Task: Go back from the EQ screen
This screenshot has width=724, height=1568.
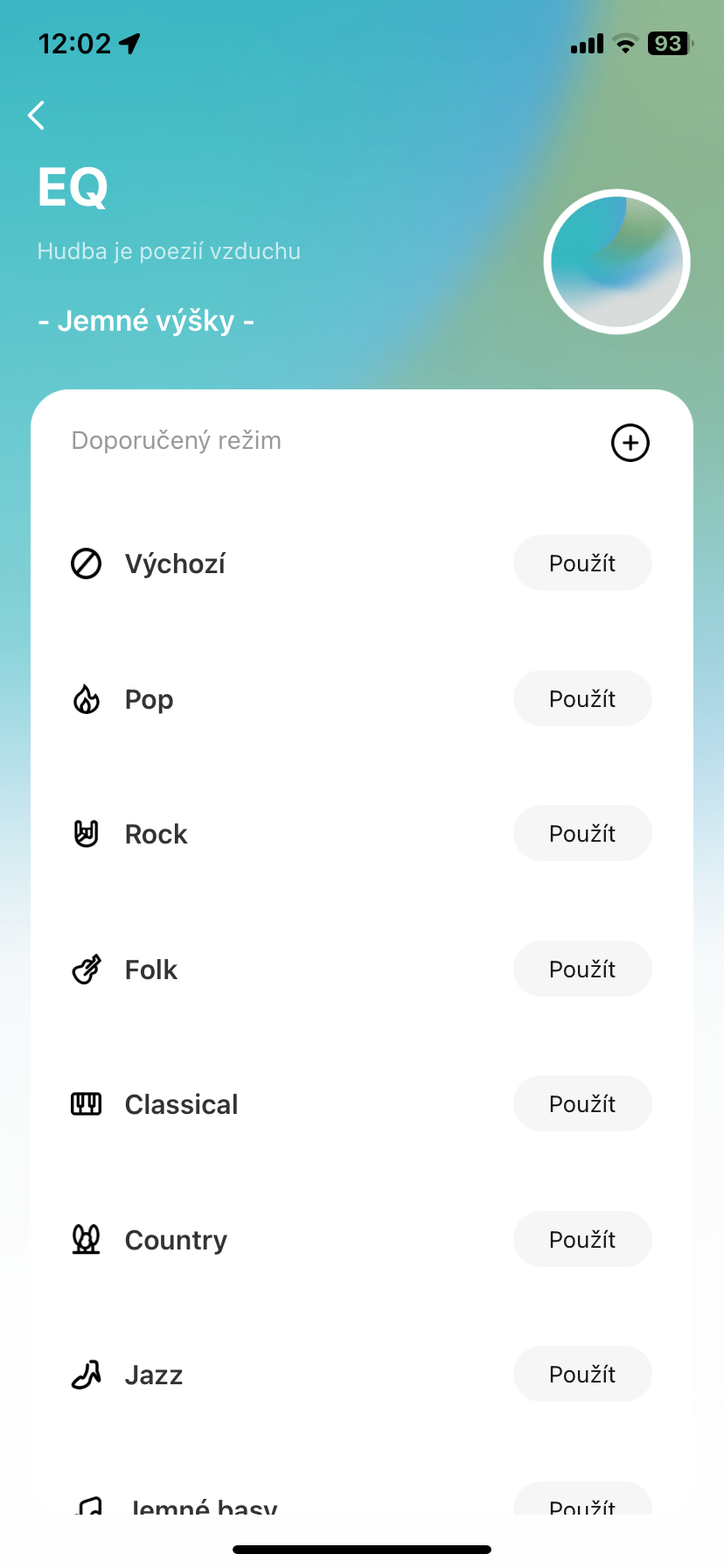Action: pos(37,115)
